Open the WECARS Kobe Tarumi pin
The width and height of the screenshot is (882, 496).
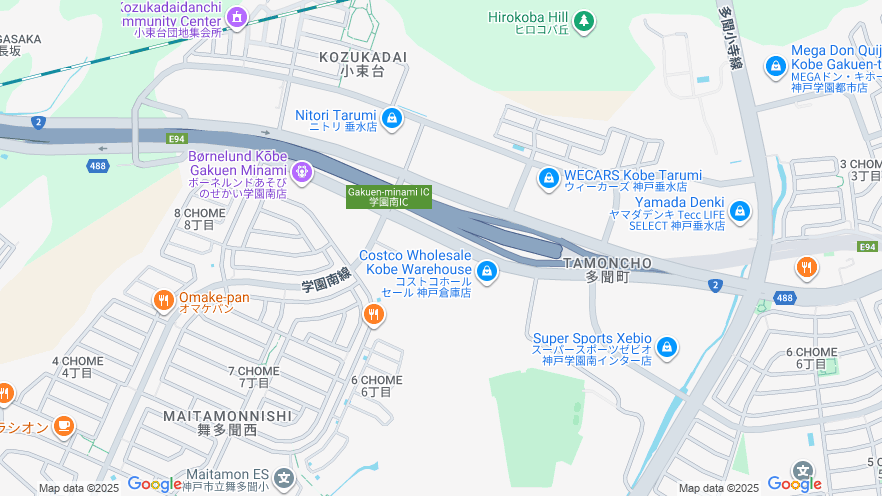point(548,179)
